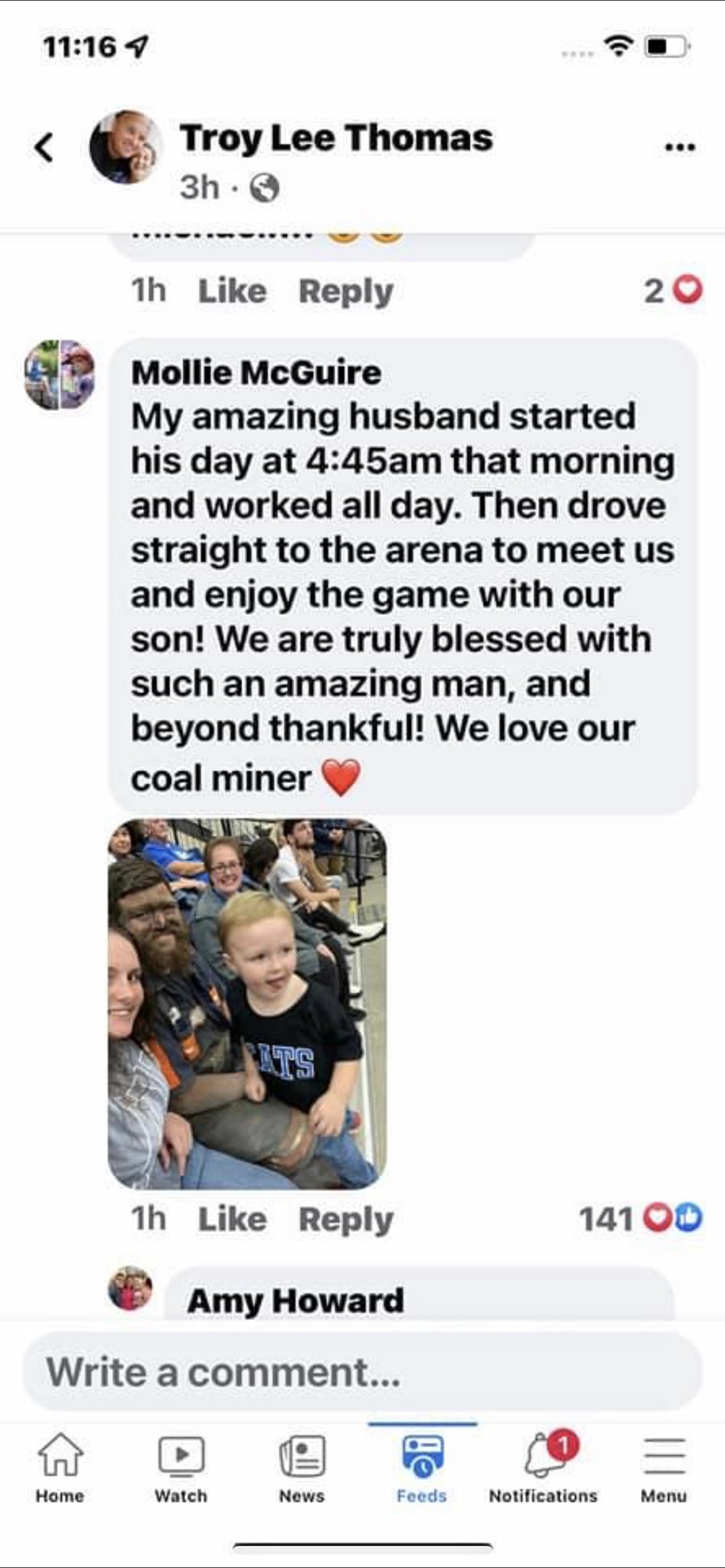Image resolution: width=725 pixels, height=1568 pixels.
Task: Reply to Mollie McGuire's comment
Action: coord(345,1218)
